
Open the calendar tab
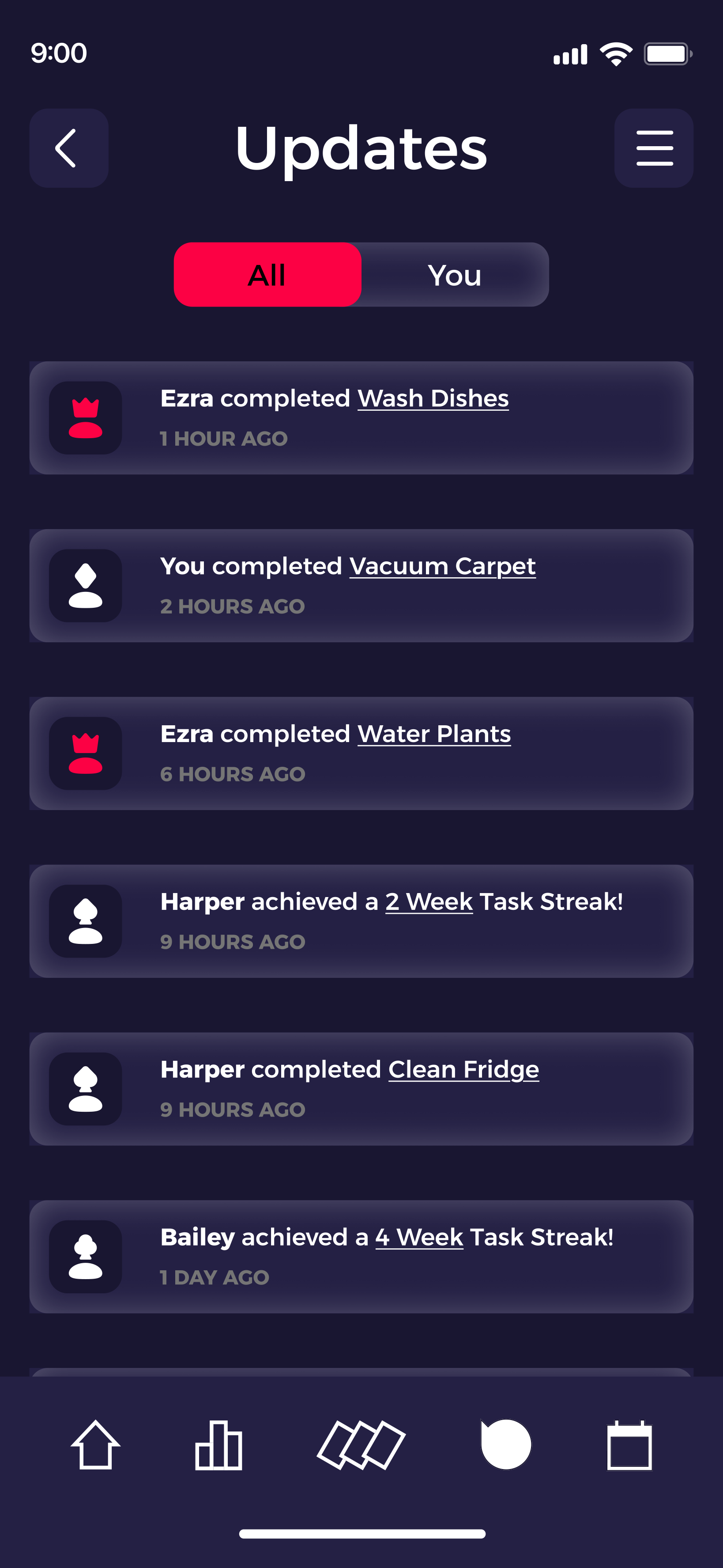click(629, 1445)
